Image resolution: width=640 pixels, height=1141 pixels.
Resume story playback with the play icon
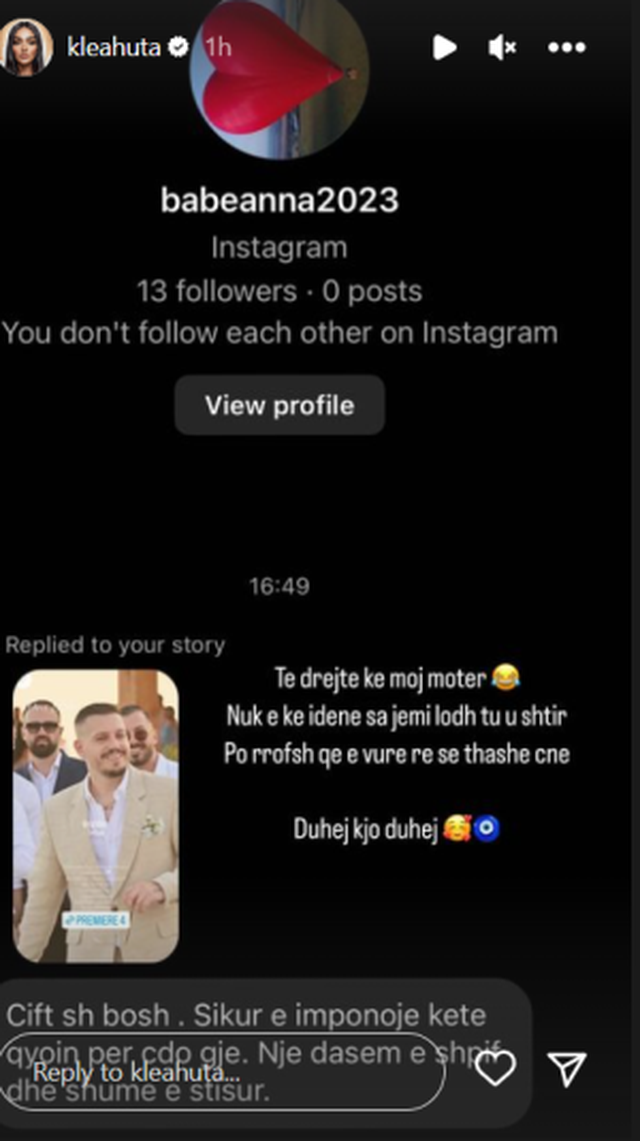(x=444, y=47)
